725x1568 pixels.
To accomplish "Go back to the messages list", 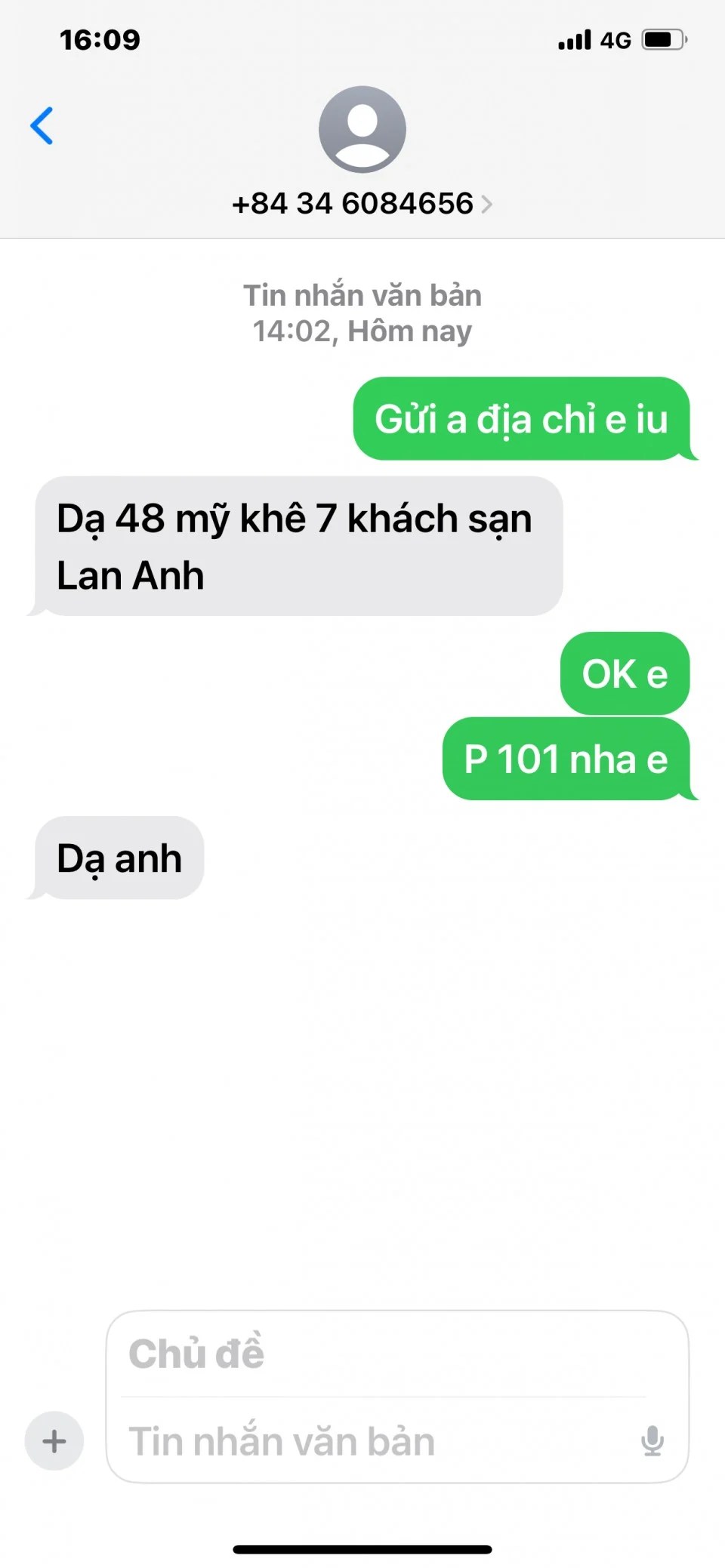I will click(x=42, y=125).
